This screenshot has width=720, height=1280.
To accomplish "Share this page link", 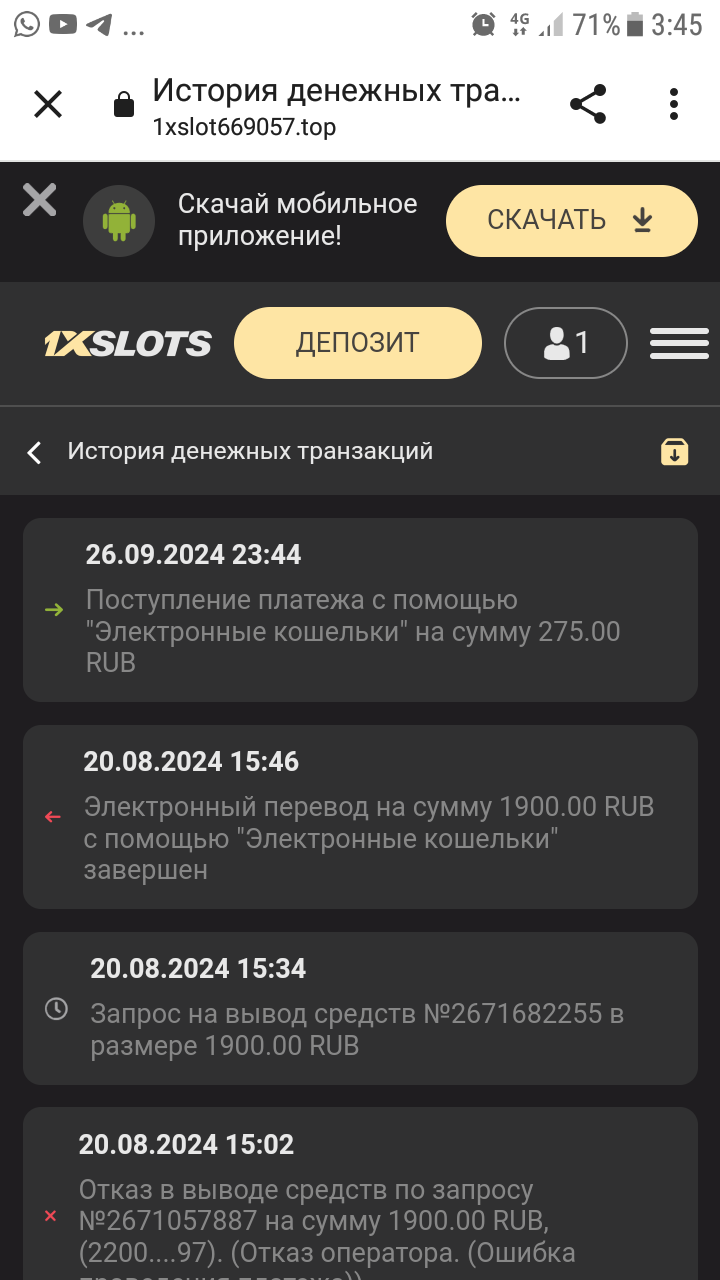I will tap(588, 104).
